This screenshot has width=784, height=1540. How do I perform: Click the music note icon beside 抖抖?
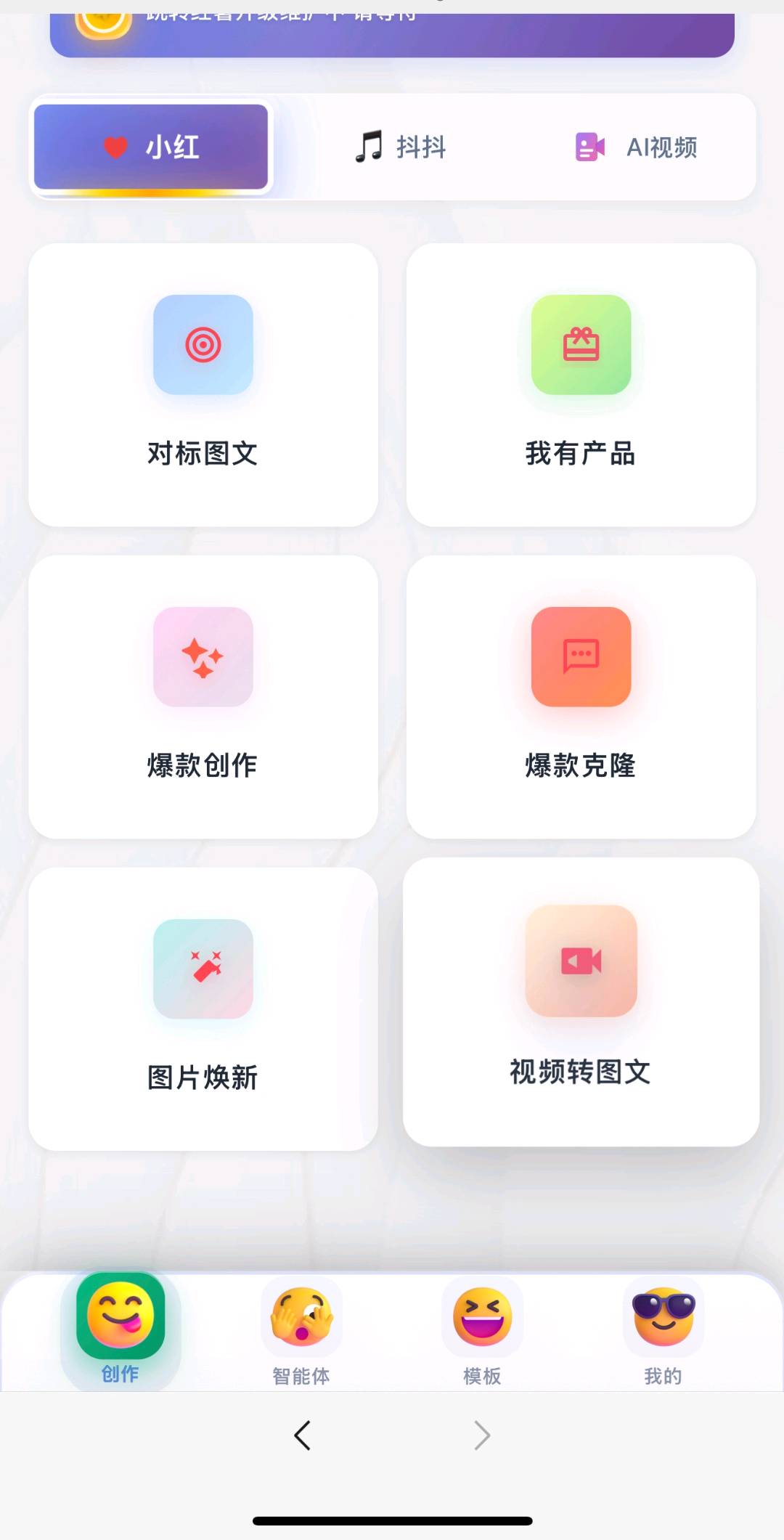pos(369,147)
